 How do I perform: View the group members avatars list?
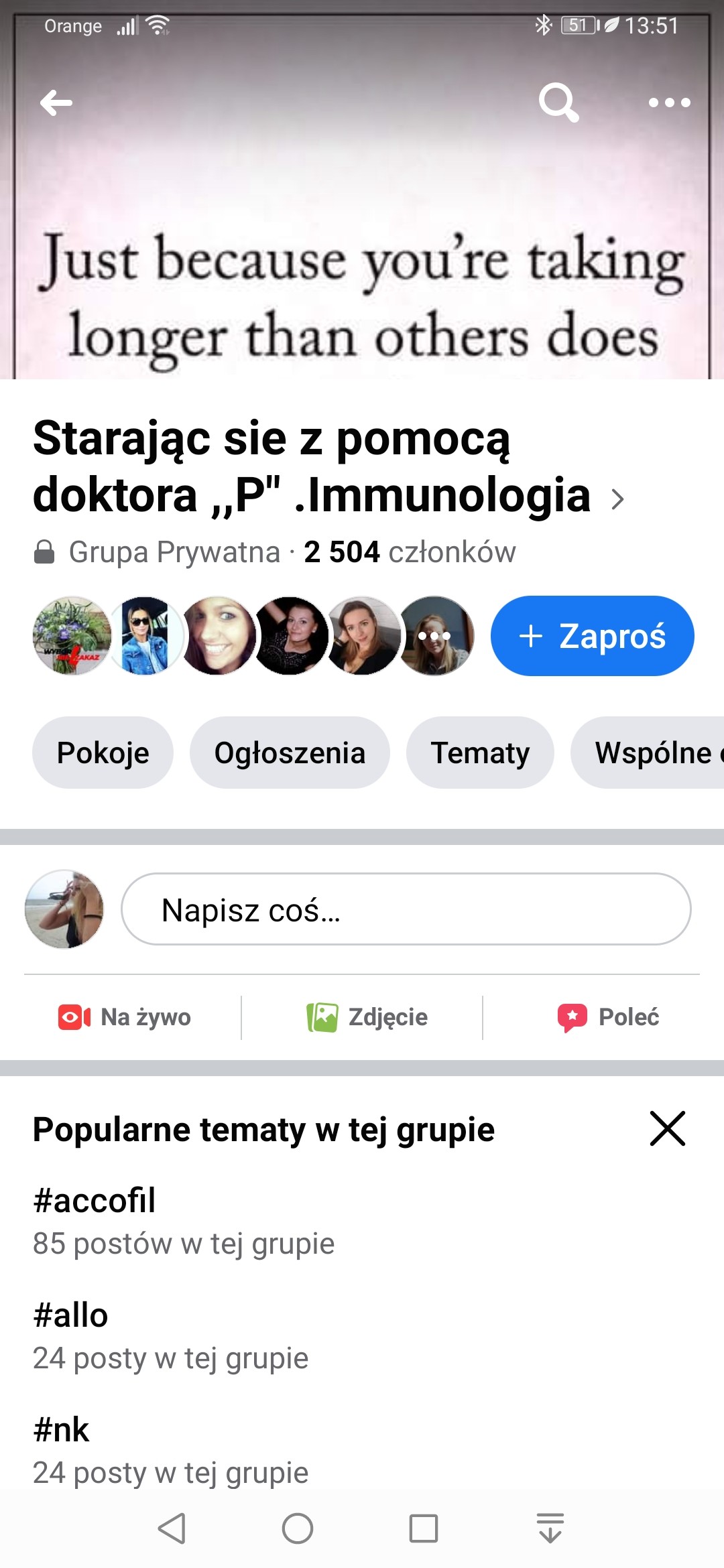[x=253, y=636]
